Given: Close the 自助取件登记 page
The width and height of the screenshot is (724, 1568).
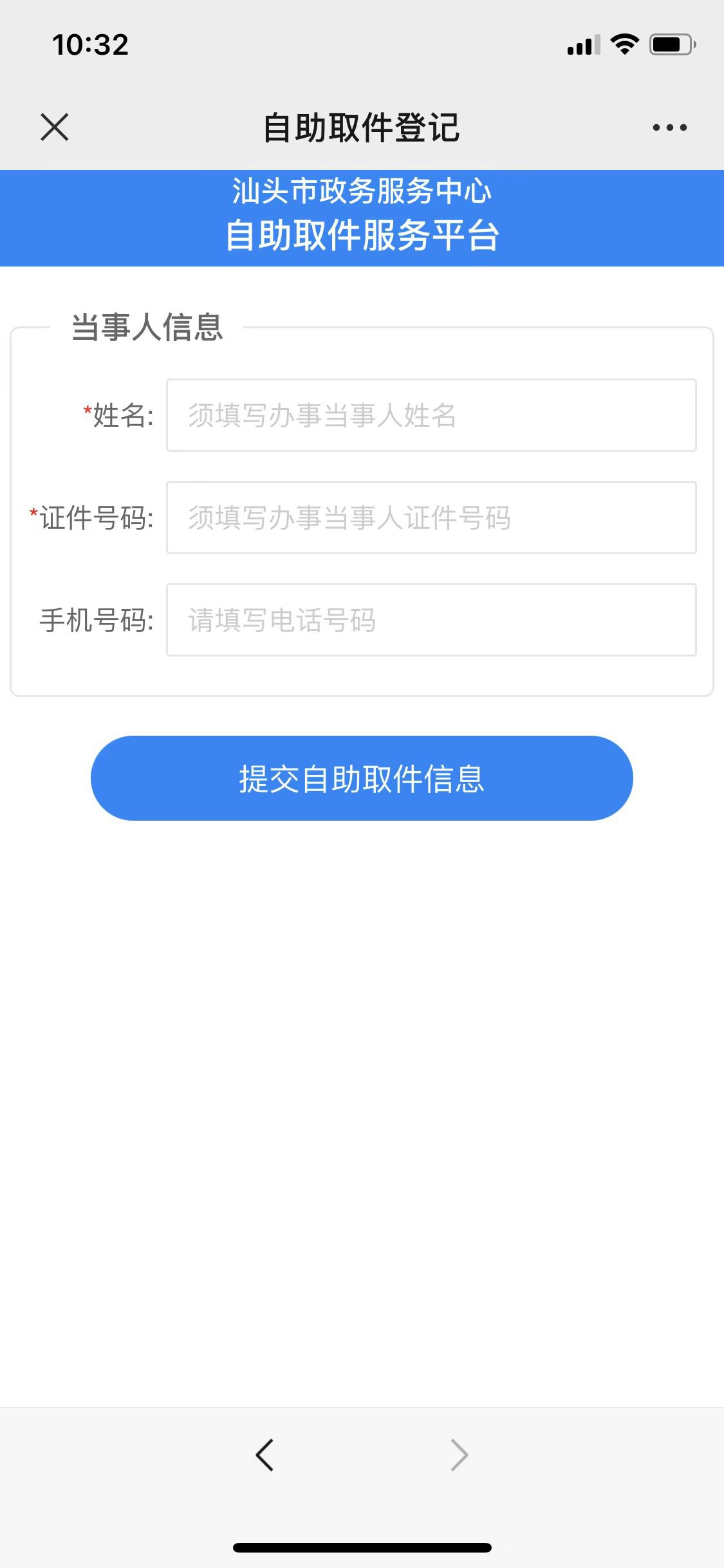Looking at the screenshot, I should [x=55, y=127].
